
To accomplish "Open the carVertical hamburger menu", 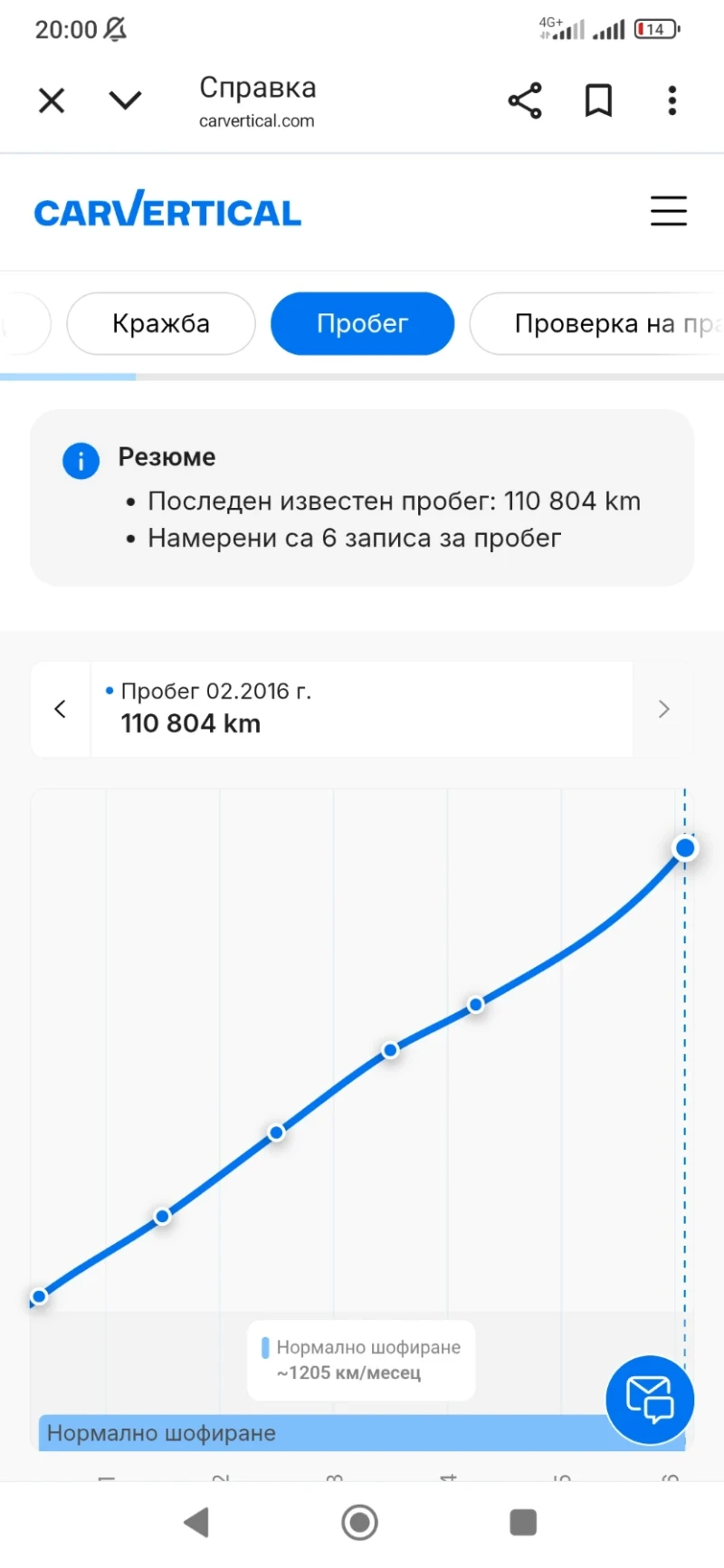I will pos(669,211).
